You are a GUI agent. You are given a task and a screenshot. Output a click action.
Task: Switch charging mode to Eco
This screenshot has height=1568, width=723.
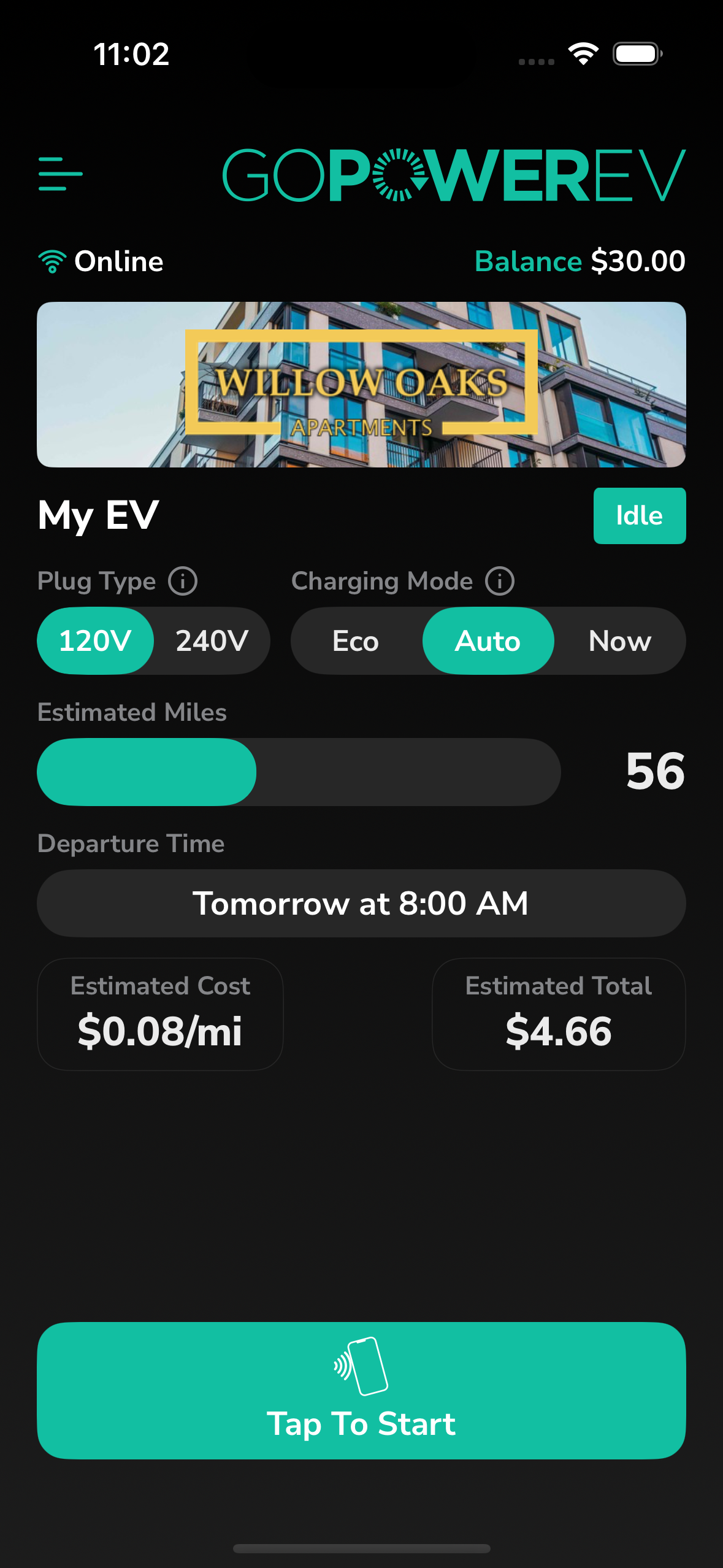point(356,640)
